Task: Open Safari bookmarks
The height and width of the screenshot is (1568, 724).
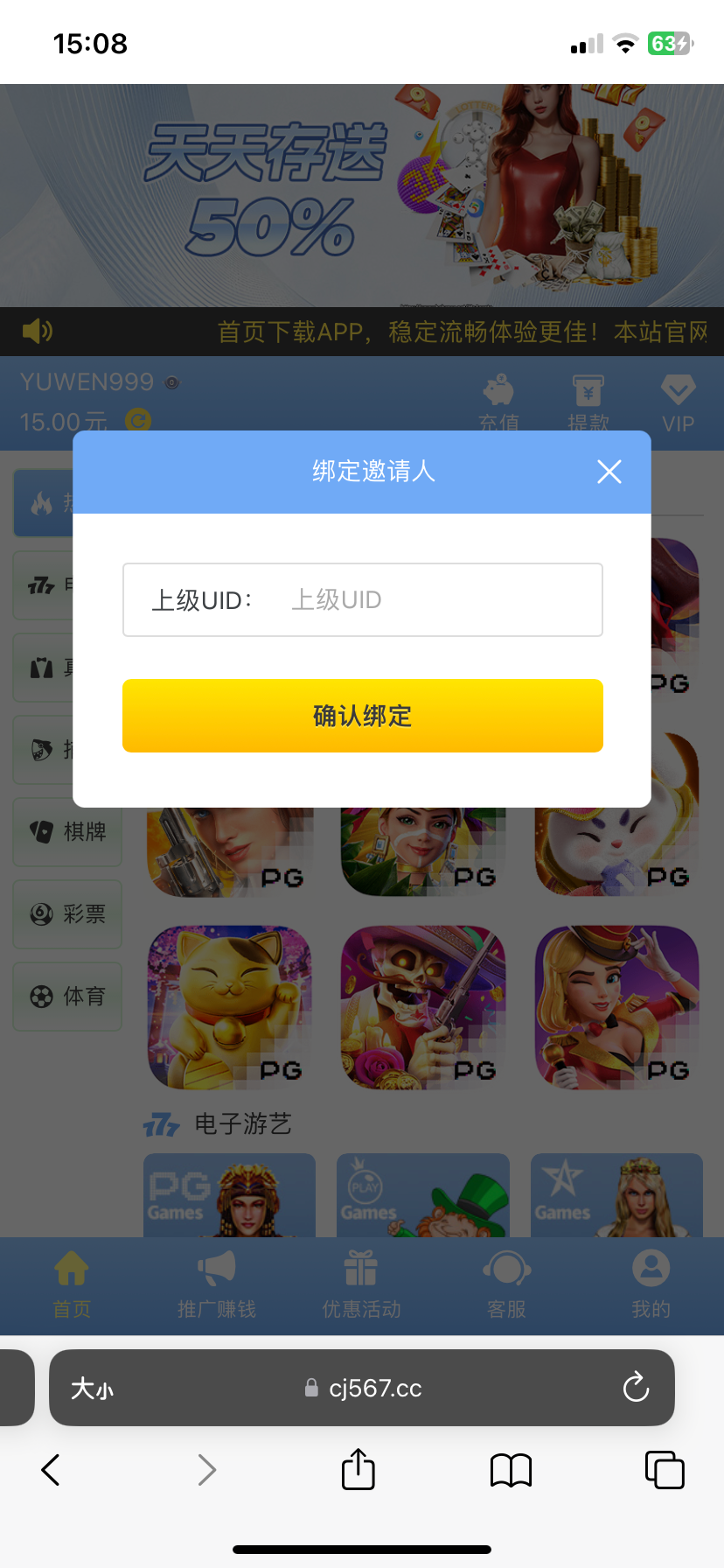Action: tap(511, 1470)
